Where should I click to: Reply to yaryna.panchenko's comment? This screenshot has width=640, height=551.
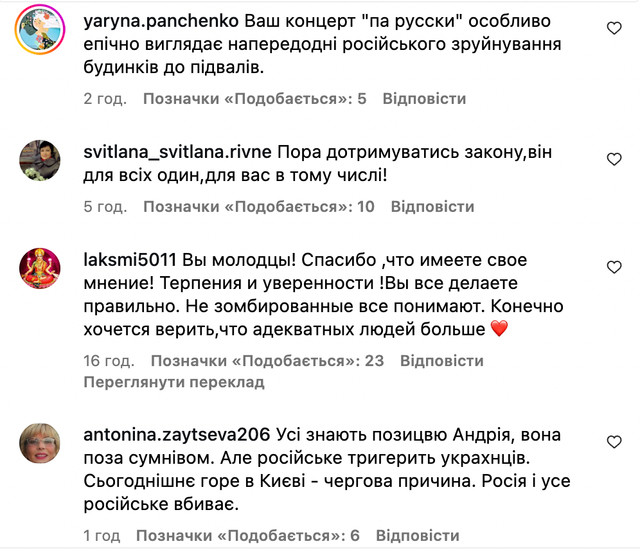point(424,99)
